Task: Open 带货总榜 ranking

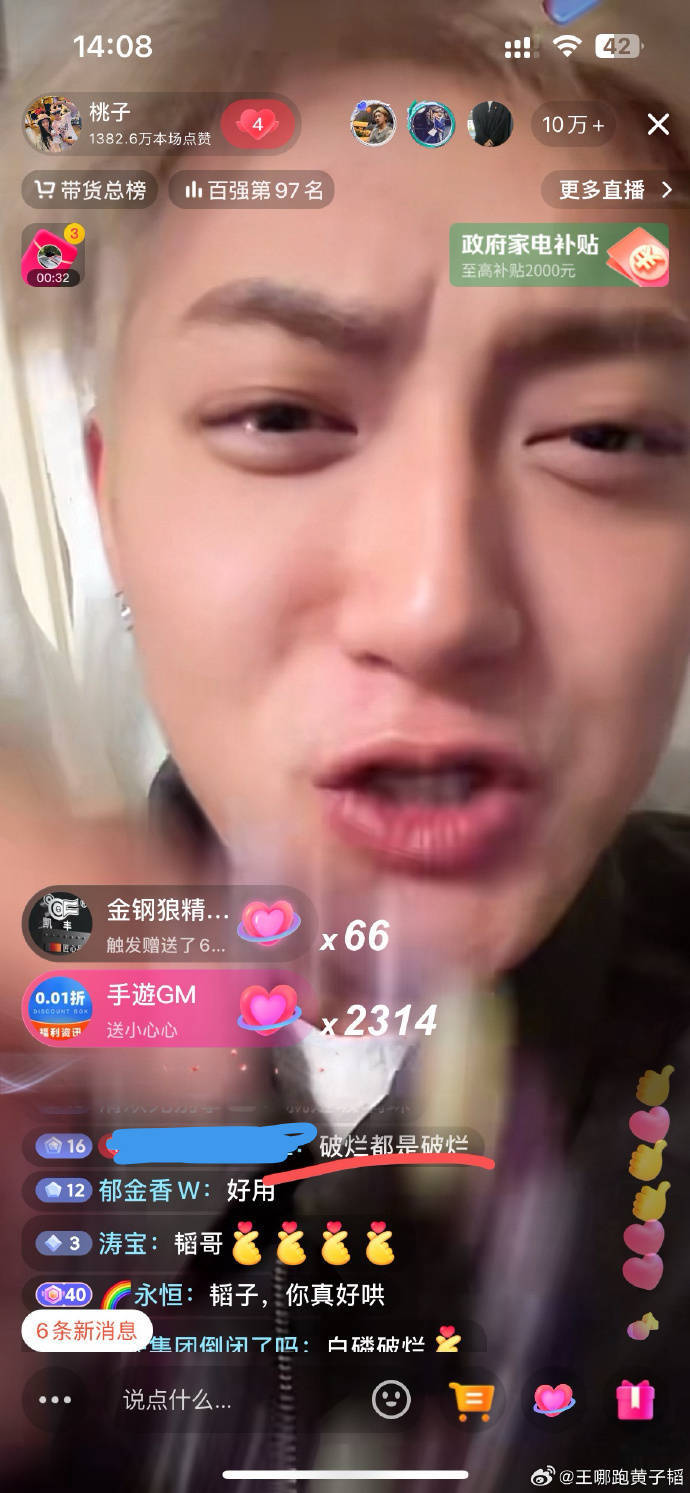Action: [x=90, y=190]
